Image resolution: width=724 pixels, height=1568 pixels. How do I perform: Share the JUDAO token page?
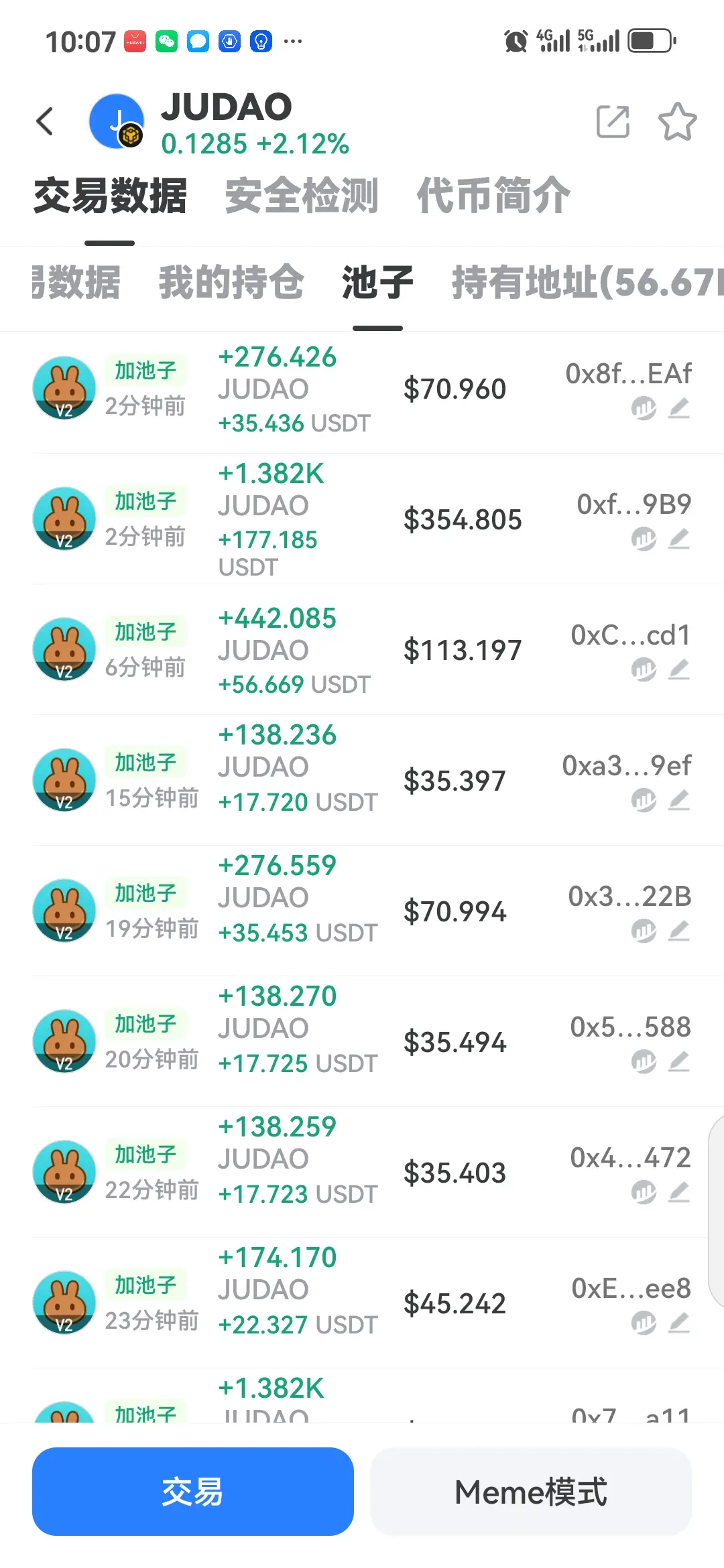[613, 121]
